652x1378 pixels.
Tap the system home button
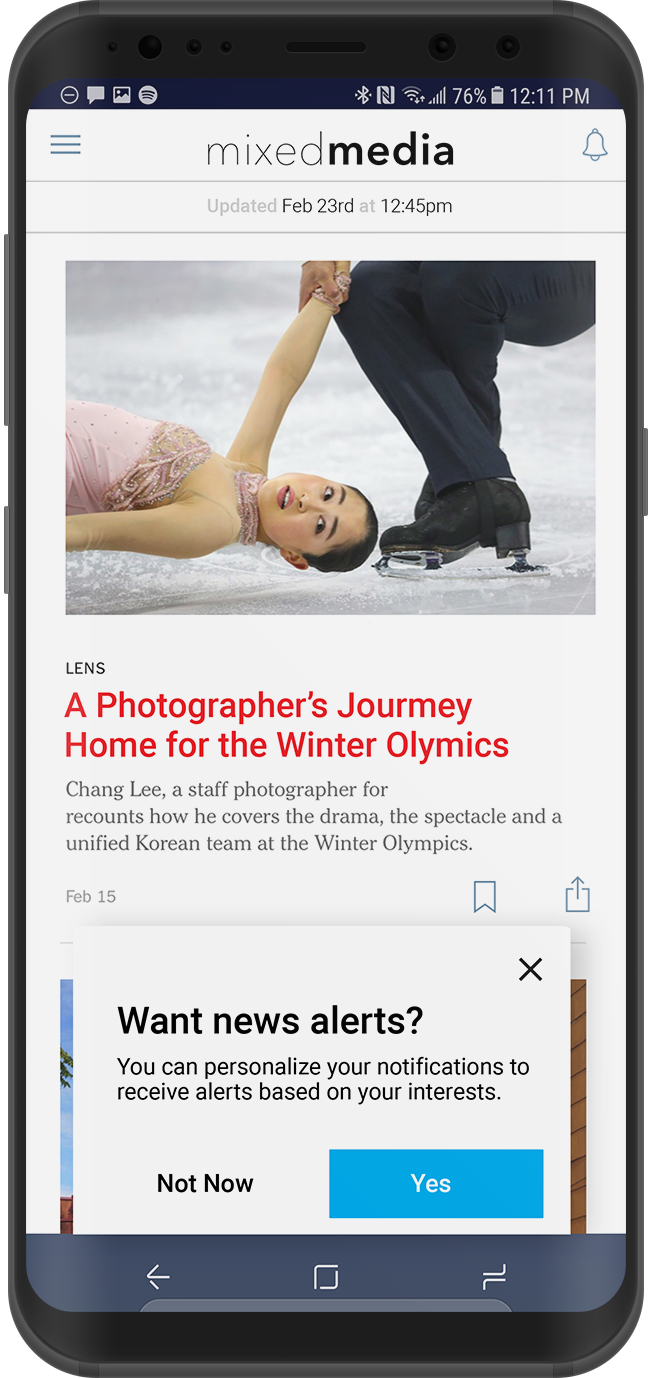pyautogui.click(x=326, y=1277)
